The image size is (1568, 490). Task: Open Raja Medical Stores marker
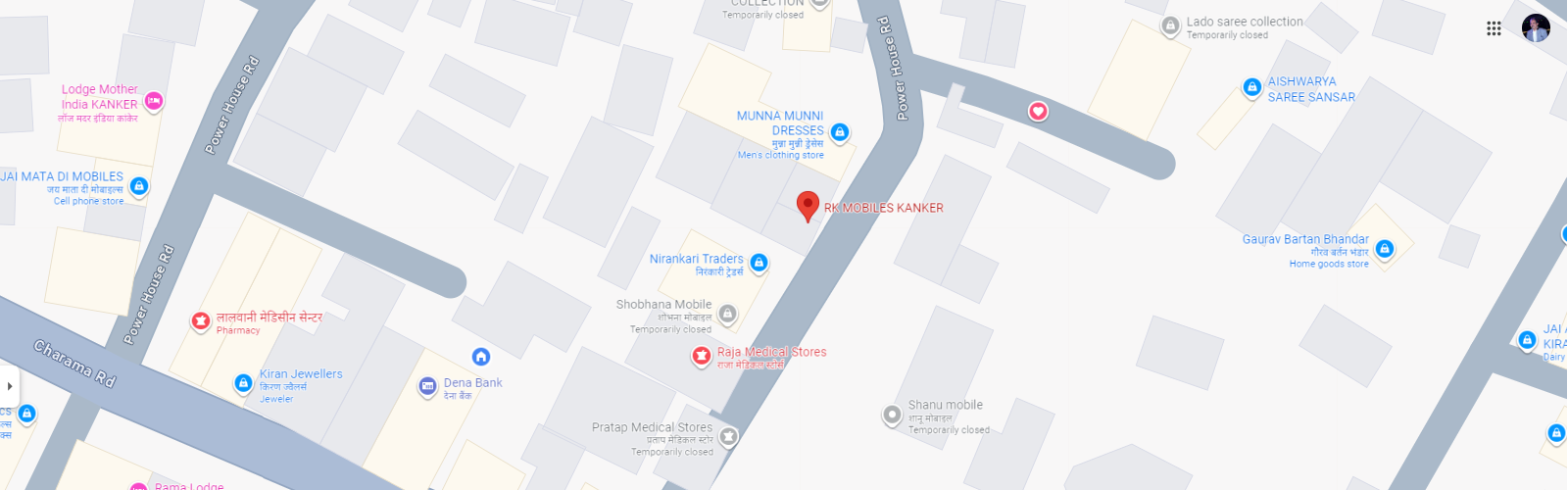[x=702, y=357]
